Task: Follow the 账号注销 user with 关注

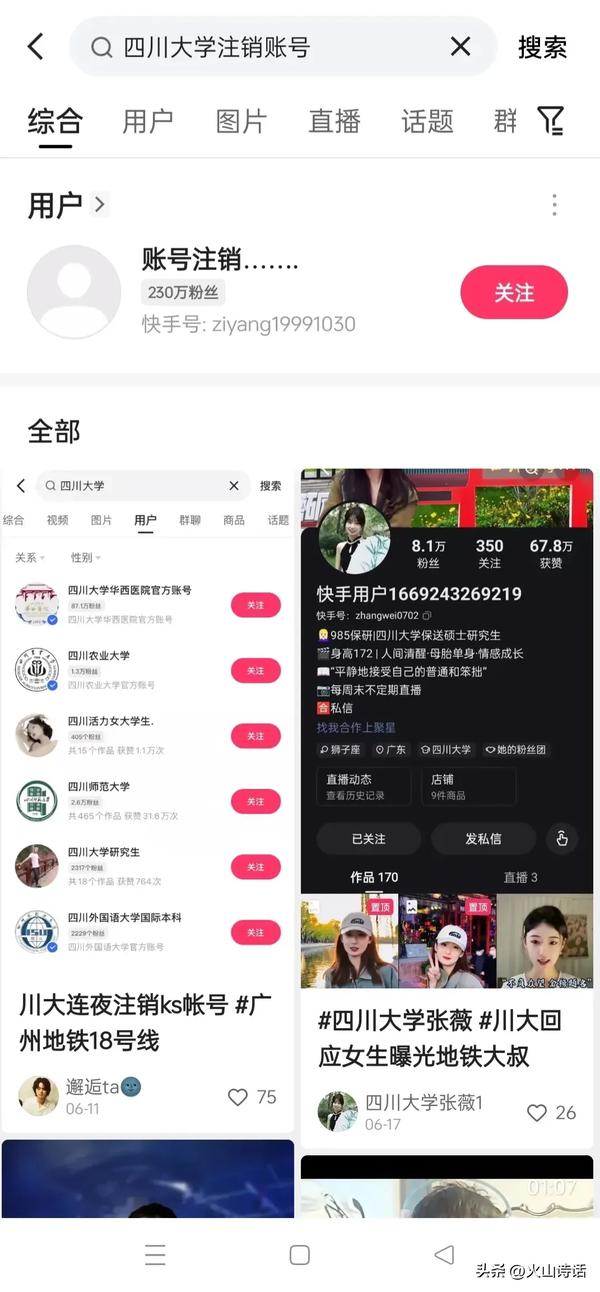Action: point(514,293)
